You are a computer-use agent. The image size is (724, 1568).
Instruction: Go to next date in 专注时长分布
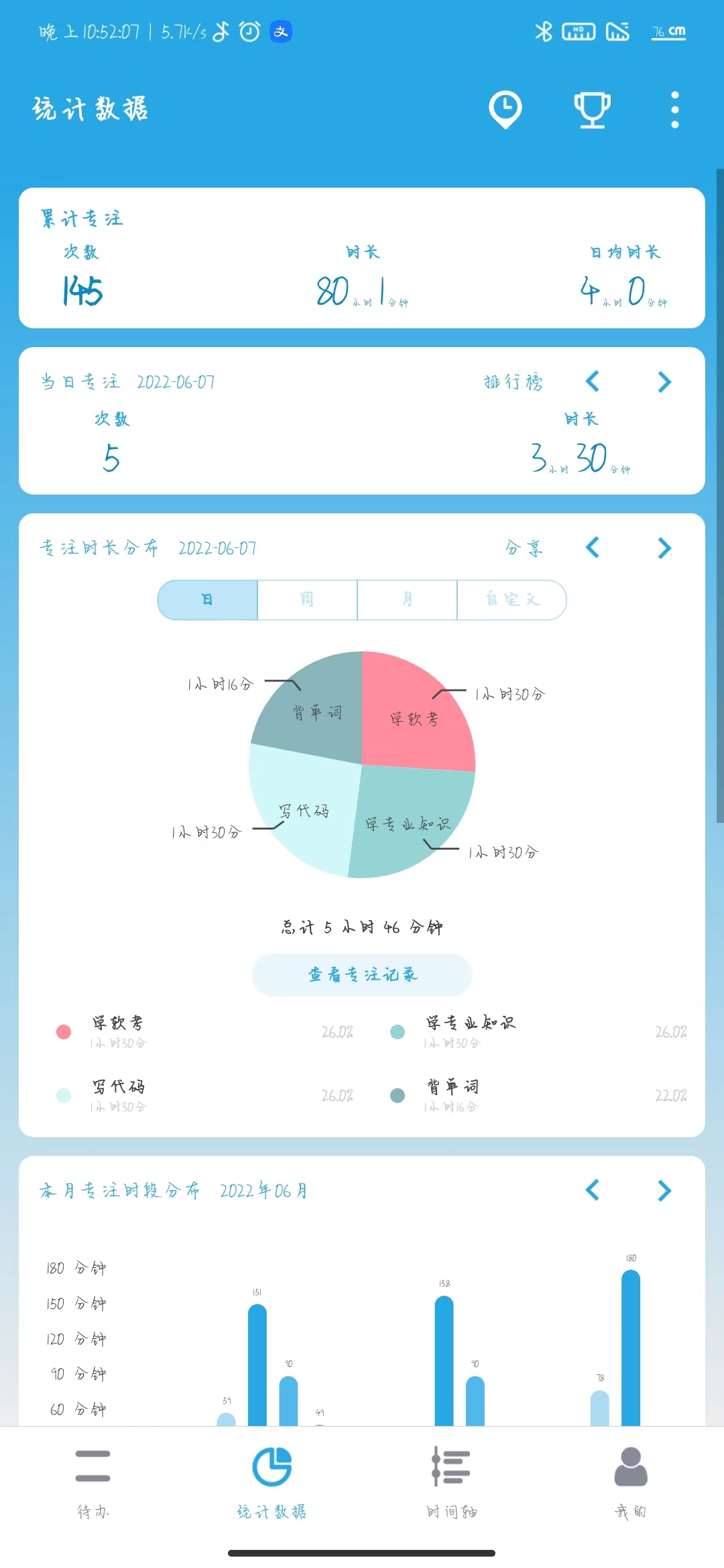coord(664,548)
